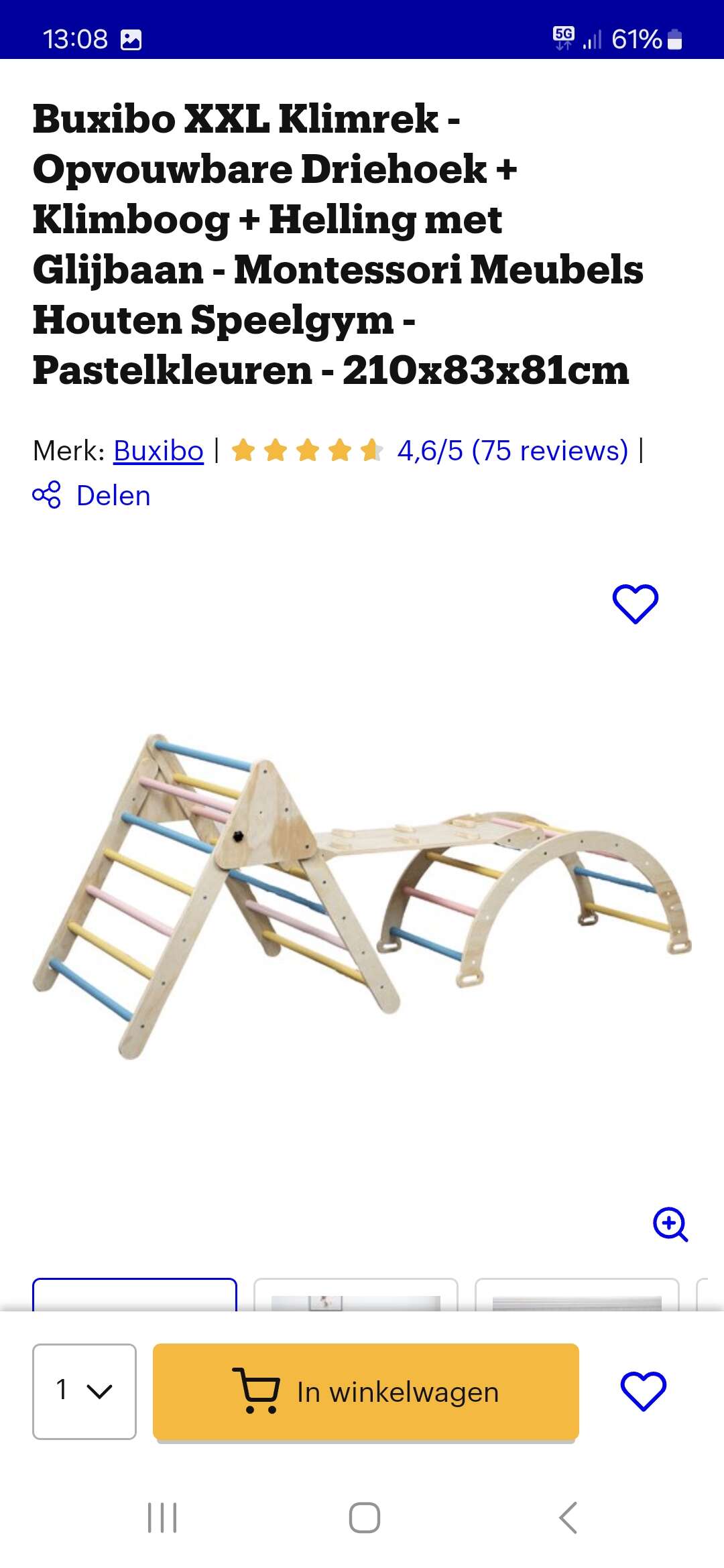Screen dimensions: 724x1568
Task: Add to wishlist using heart above product image
Action: click(636, 604)
